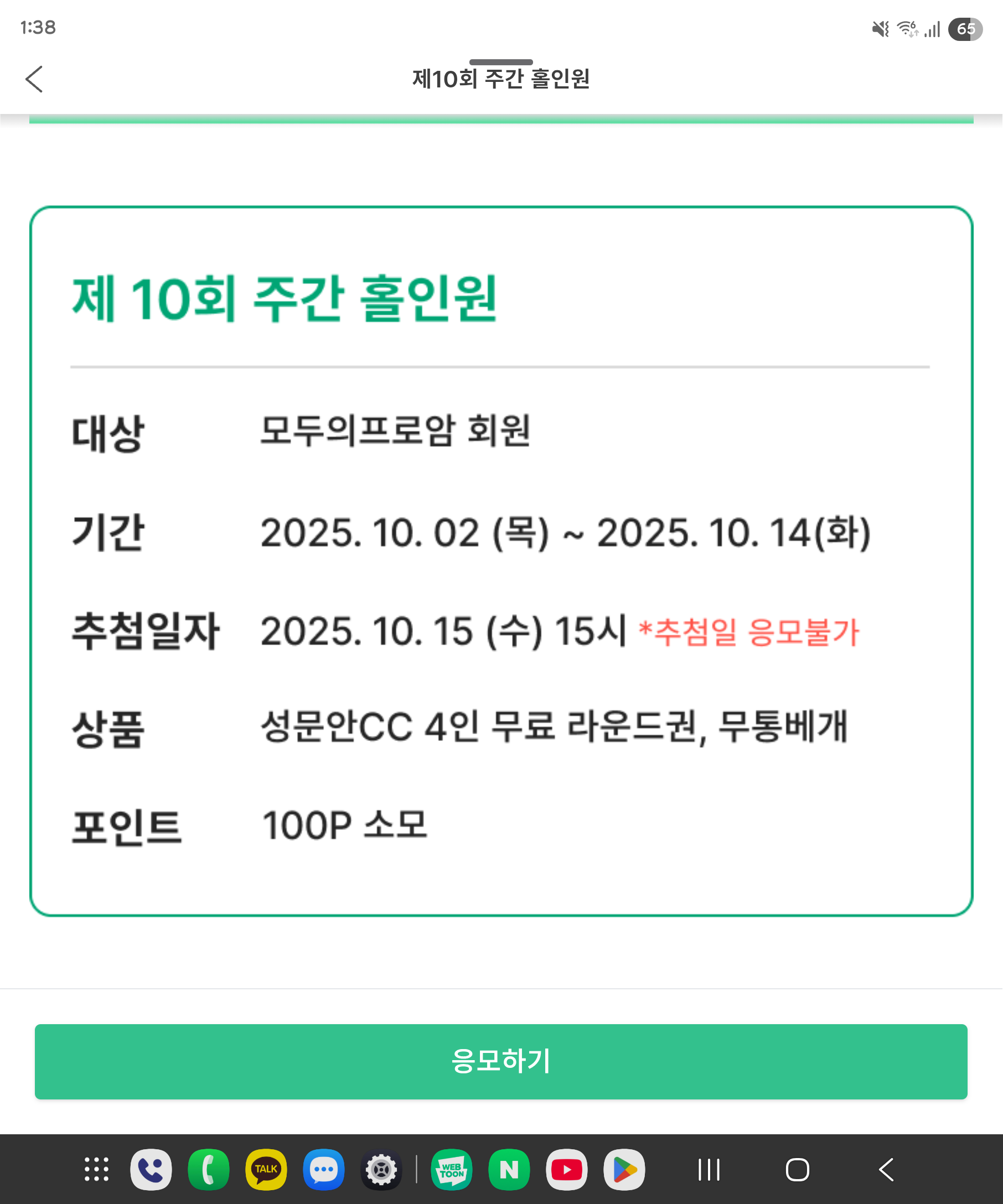
Task: Launch the Webtoon app from taskbar
Action: tap(451, 1169)
